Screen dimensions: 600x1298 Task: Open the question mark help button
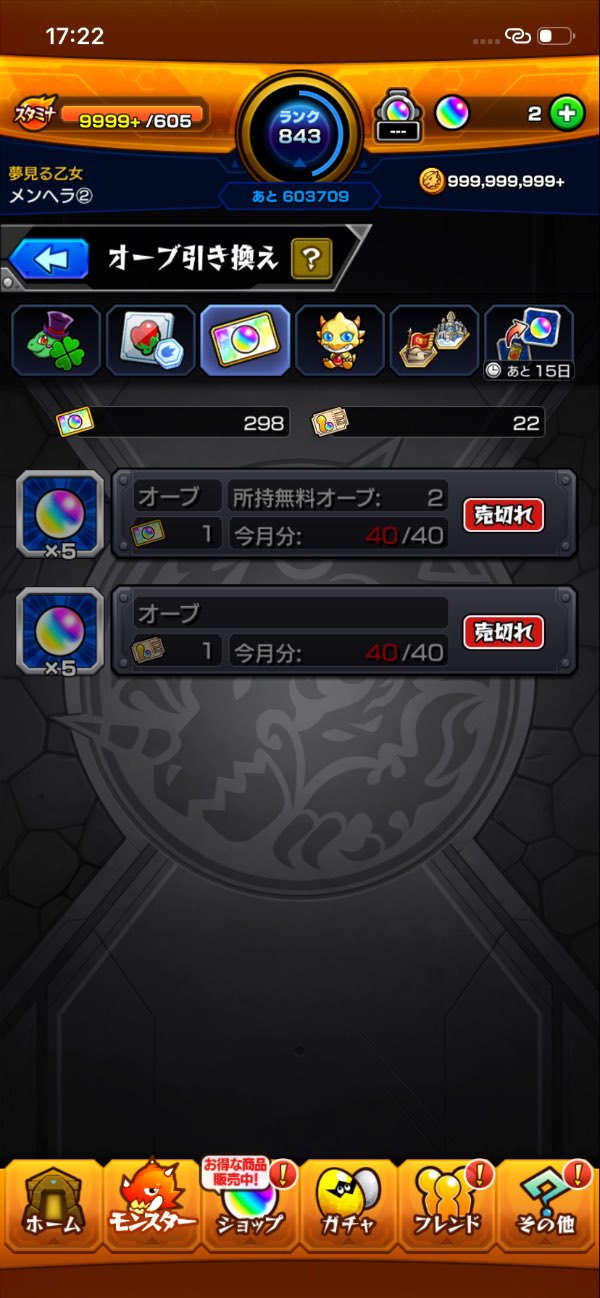pyautogui.click(x=311, y=260)
